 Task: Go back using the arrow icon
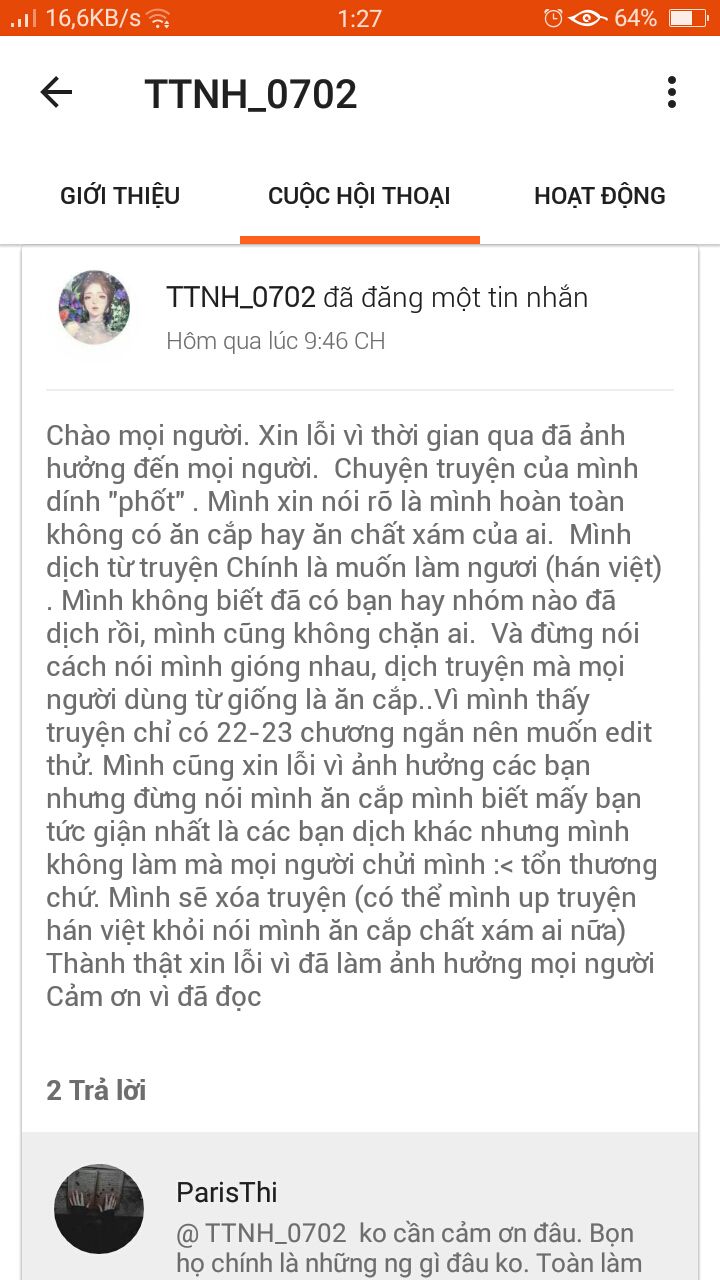pyautogui.click(x=56, y=93)
